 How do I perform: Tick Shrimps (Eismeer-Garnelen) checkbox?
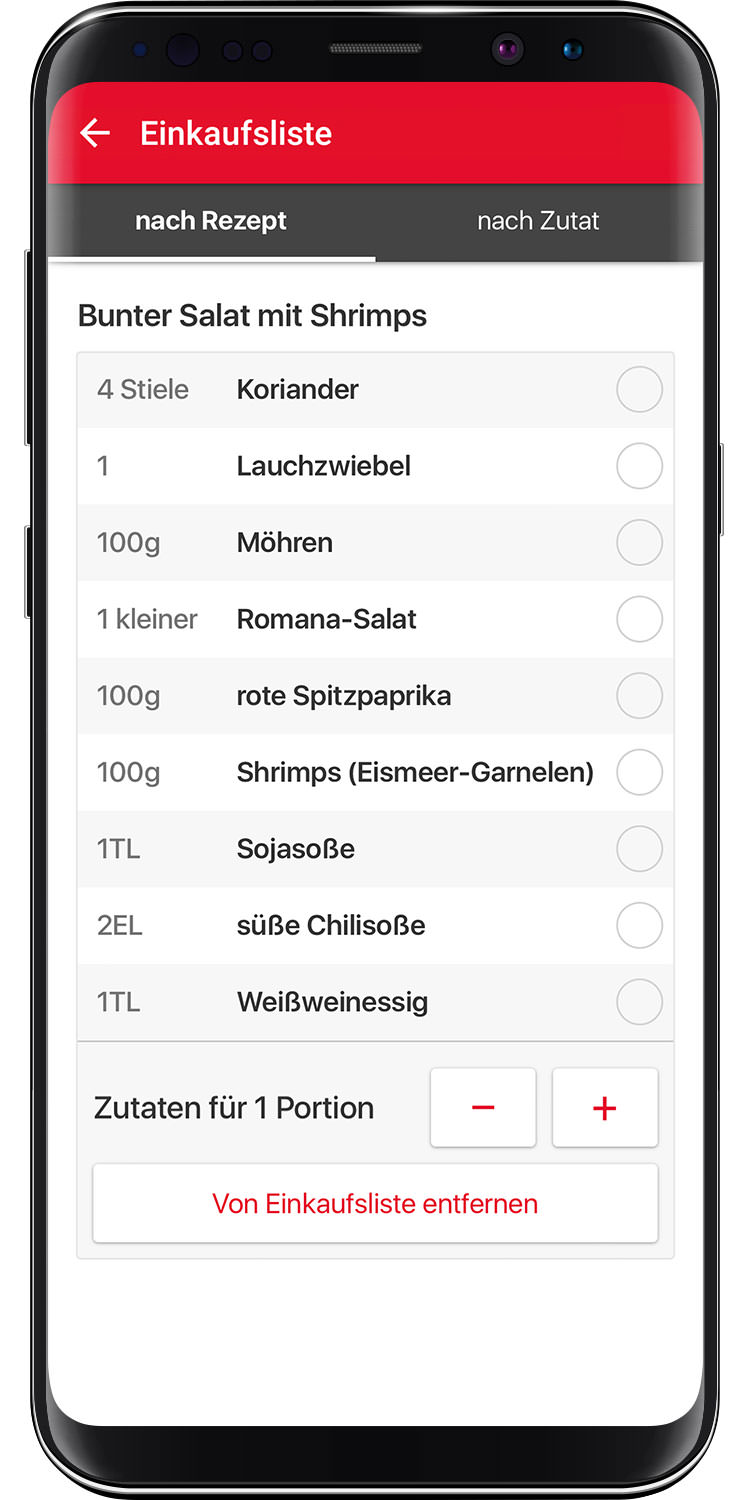click(x=639, y=772)
